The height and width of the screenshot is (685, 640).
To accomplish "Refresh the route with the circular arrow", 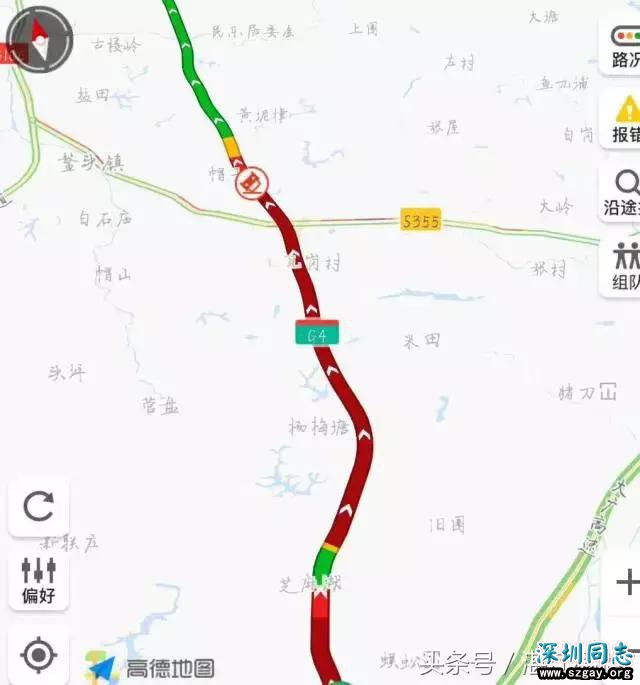I will pyautogui.click(x=39, y=507).
